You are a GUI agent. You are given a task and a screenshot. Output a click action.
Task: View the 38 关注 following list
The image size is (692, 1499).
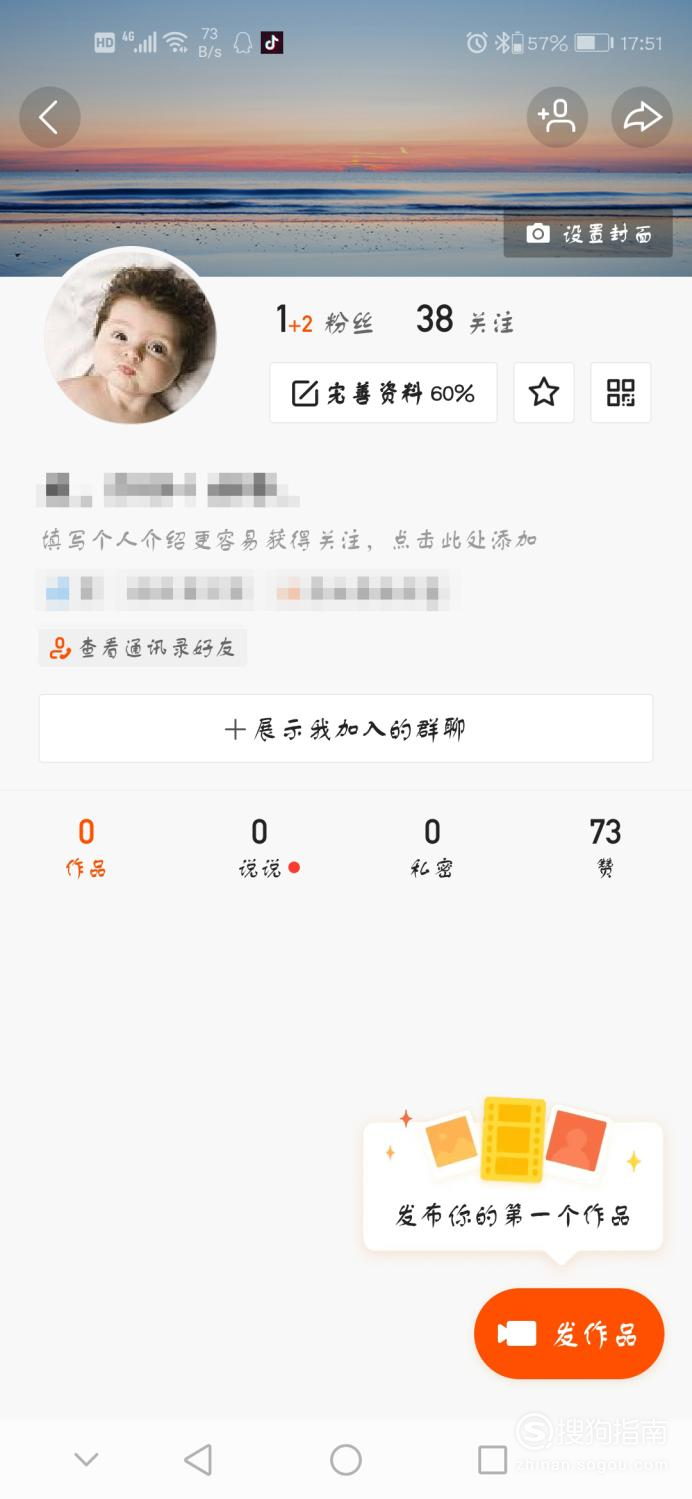tap(464, 321)
